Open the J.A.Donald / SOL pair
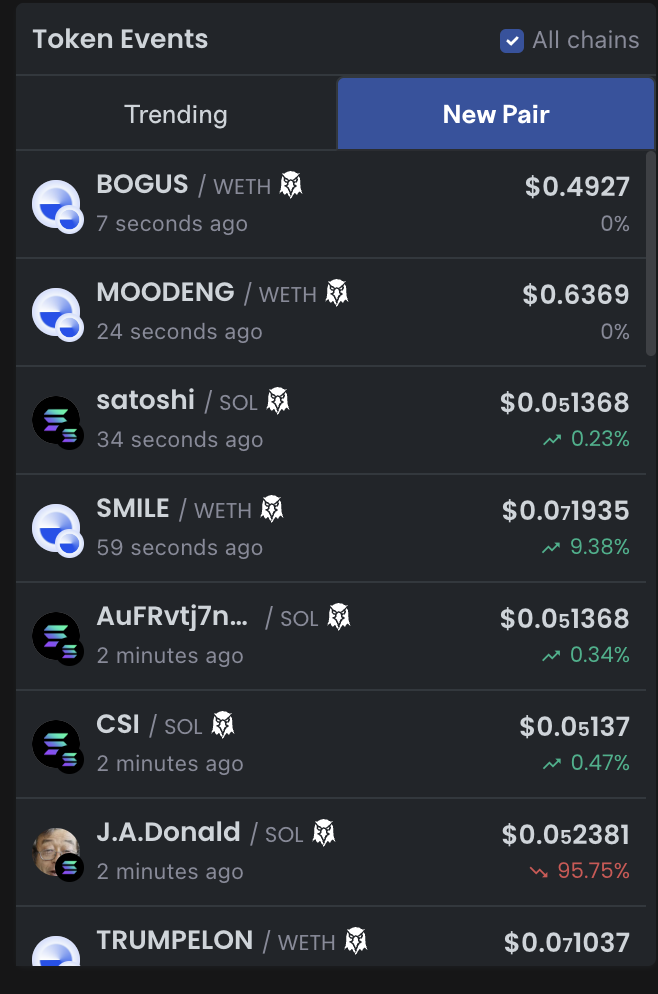This screenshot has width=658, height=994. [330, 852]
